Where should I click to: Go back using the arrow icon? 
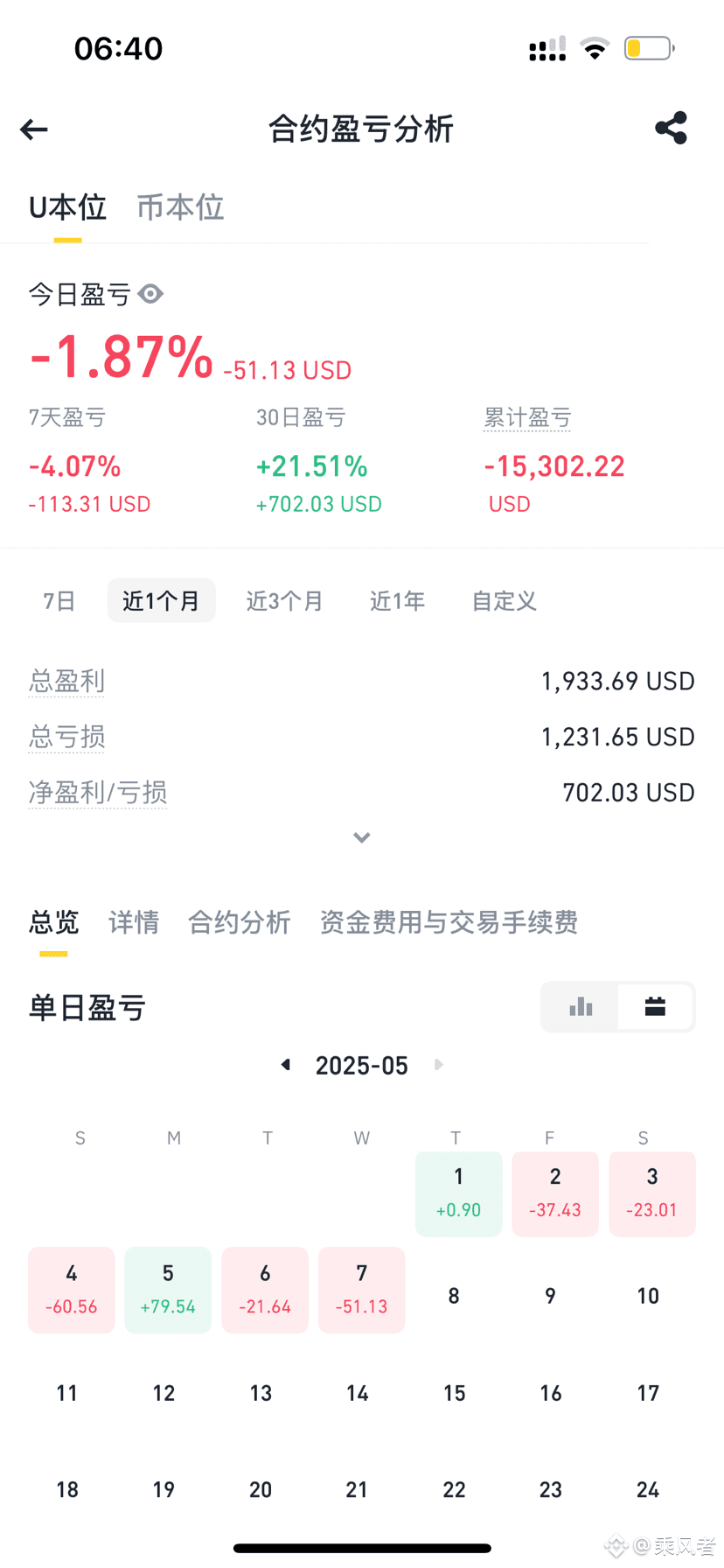(34, 129)
